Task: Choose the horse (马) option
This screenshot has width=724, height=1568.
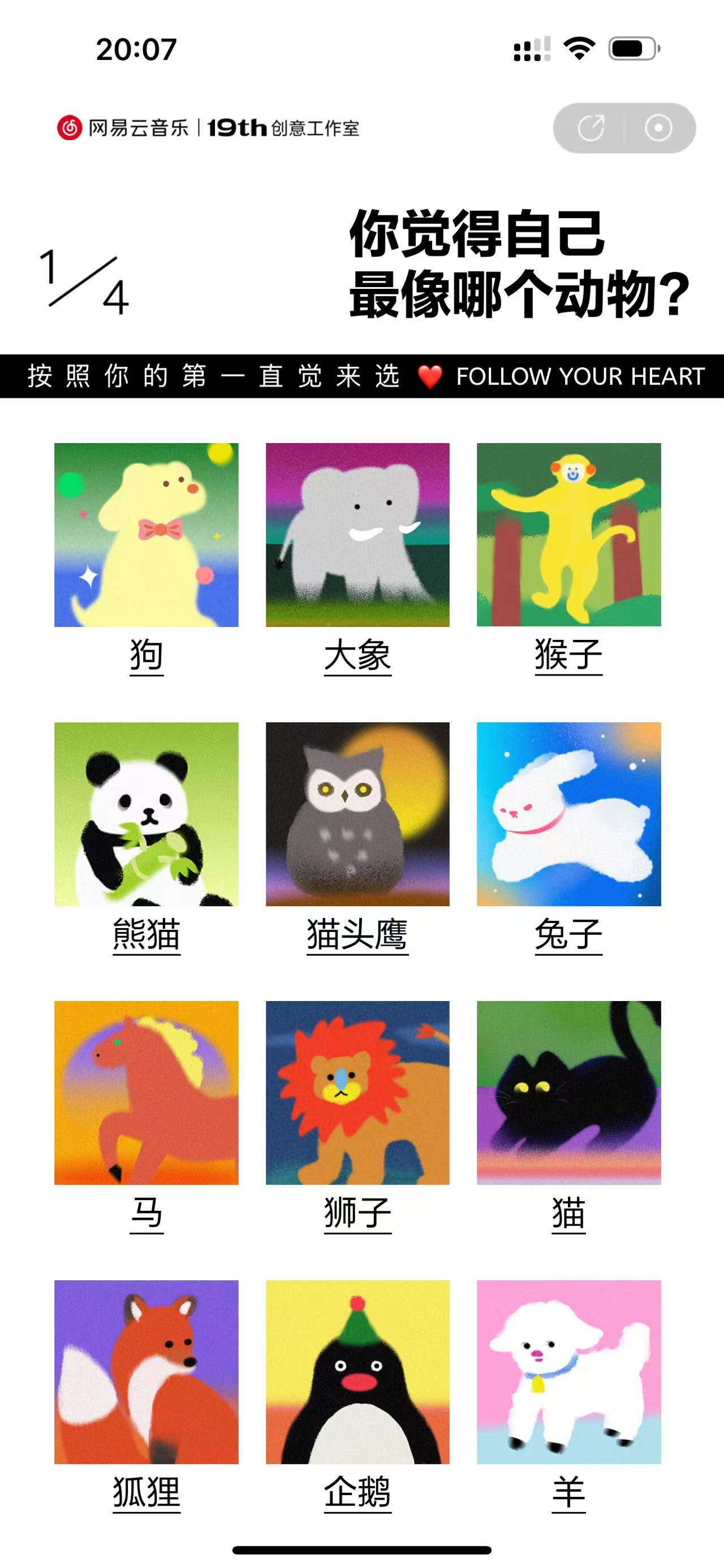Action: point(146,1093)
